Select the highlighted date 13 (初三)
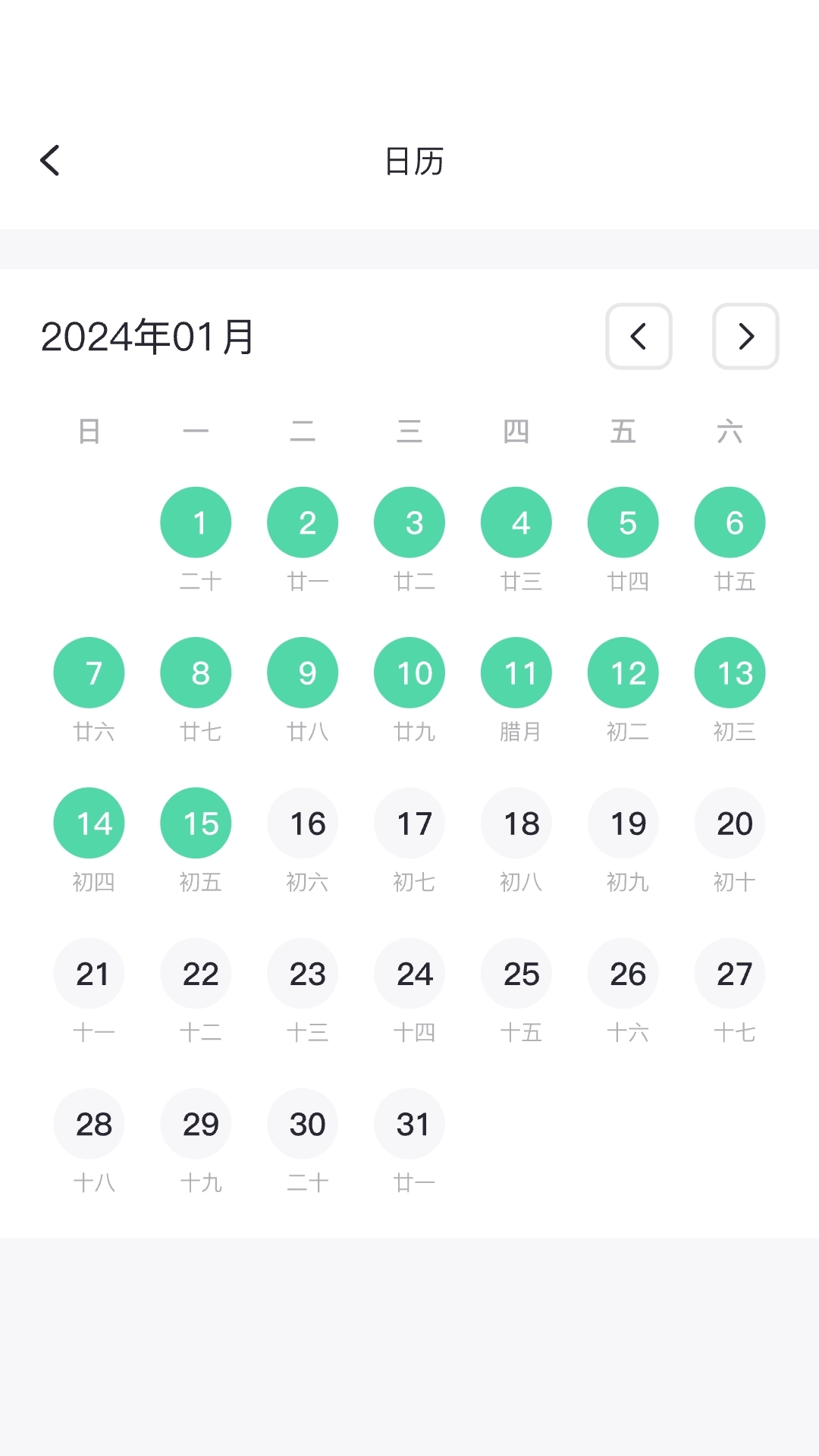Viewport: 819px width, 1456px height. pos(730,672)
